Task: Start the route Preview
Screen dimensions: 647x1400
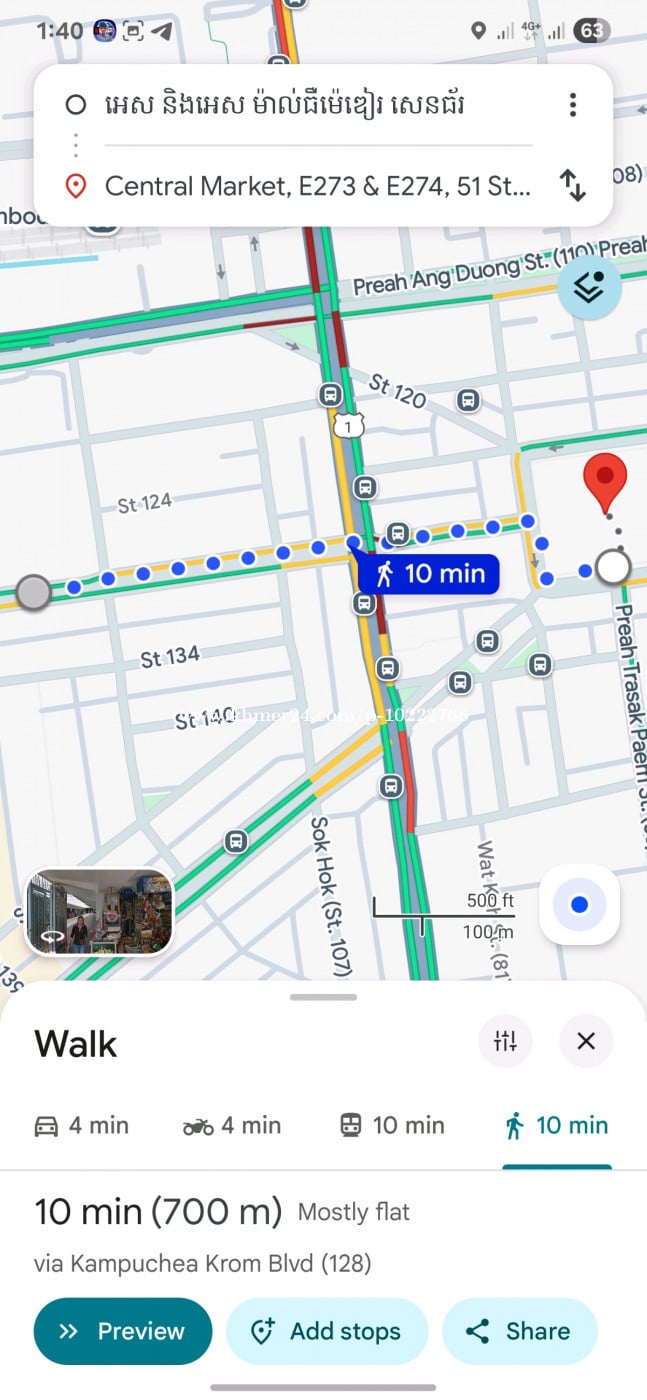Action: (123, 1331)
